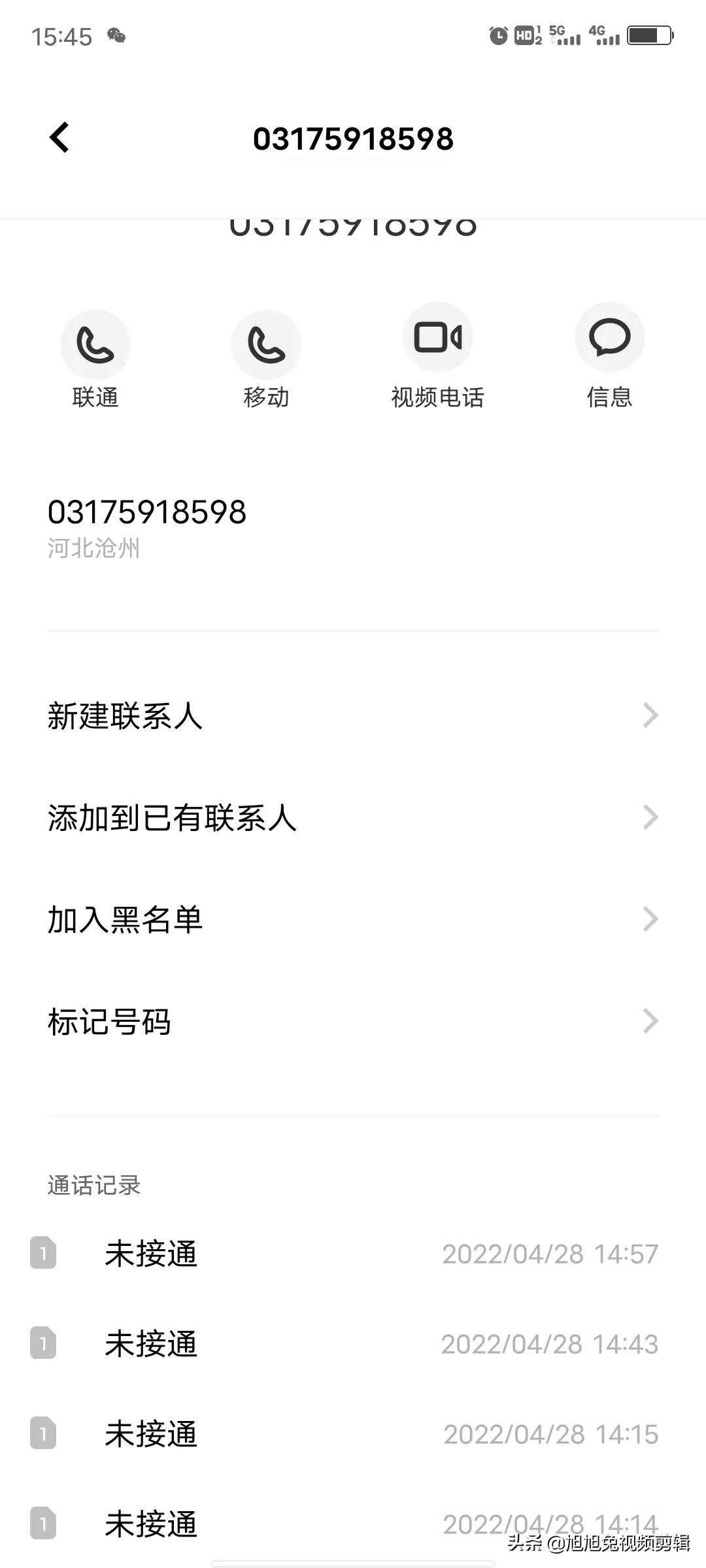
Task: Expand the 添加到已有联系人 option
Action: point(650,817)
